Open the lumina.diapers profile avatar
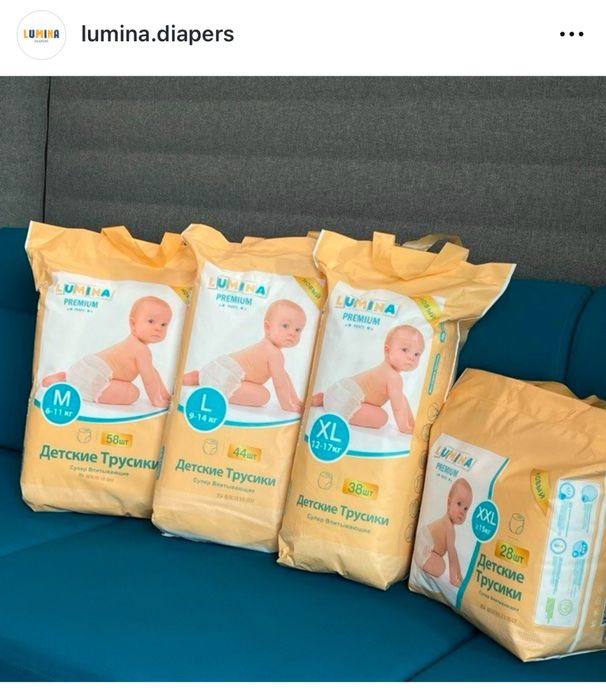Screen dimensions: 606x699 click(x=42, y=35)
